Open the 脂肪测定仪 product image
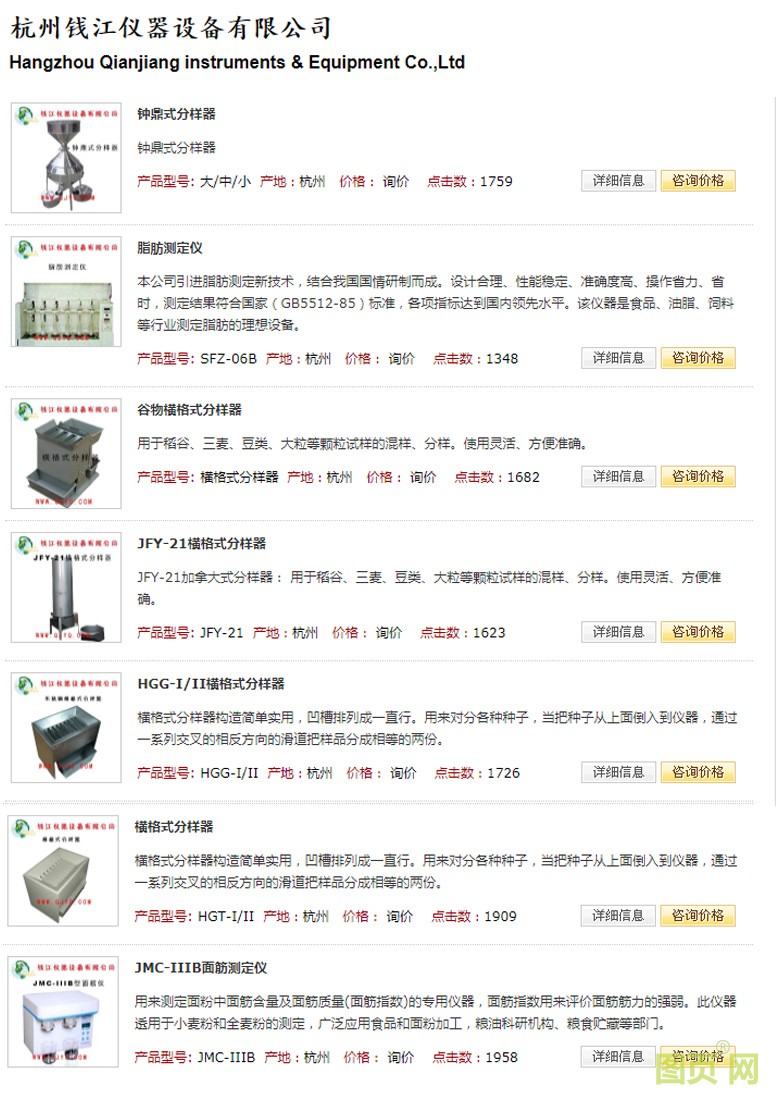This screenshot has width=777, height=1099. click(x=66, y=292)
